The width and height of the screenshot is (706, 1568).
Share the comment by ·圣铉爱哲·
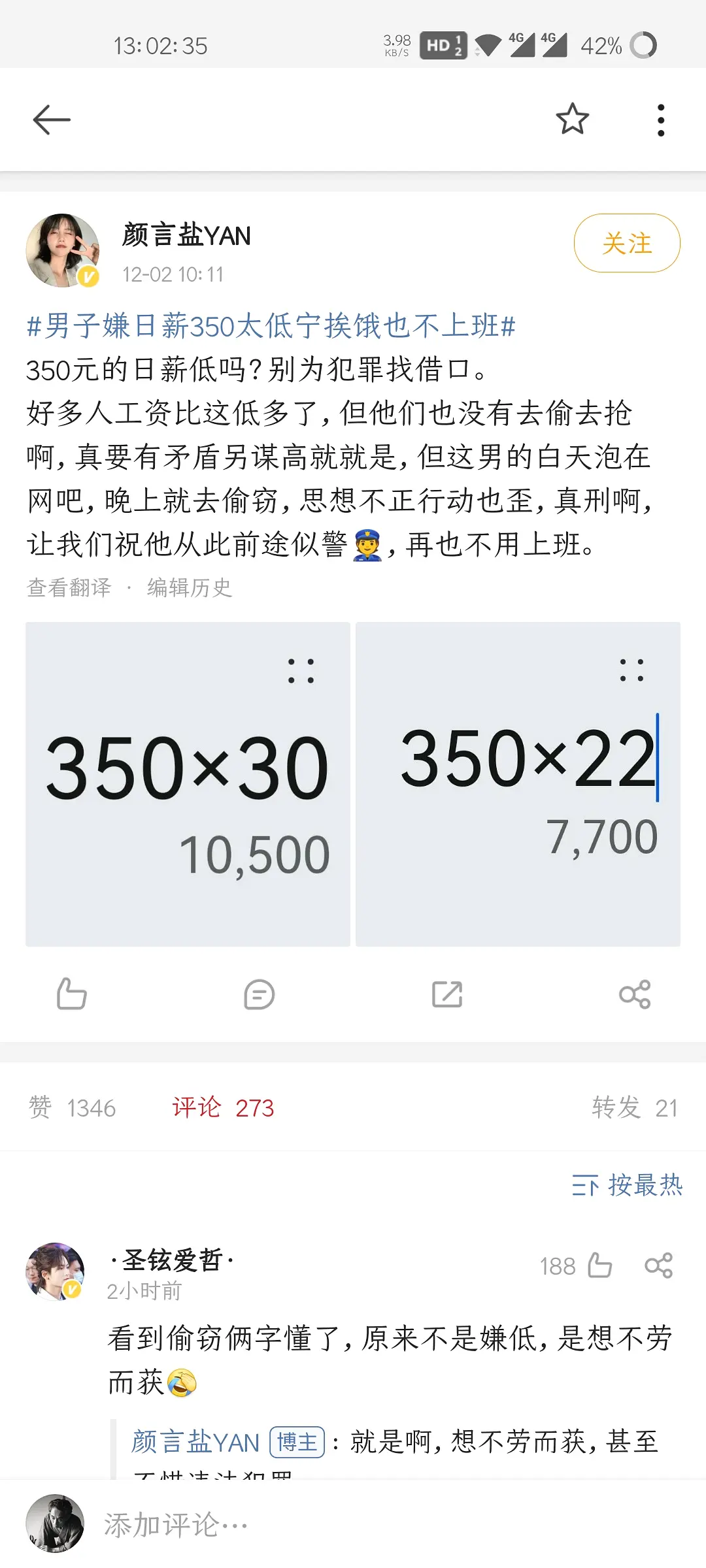pyautogui.click(x=658, y=1266)
